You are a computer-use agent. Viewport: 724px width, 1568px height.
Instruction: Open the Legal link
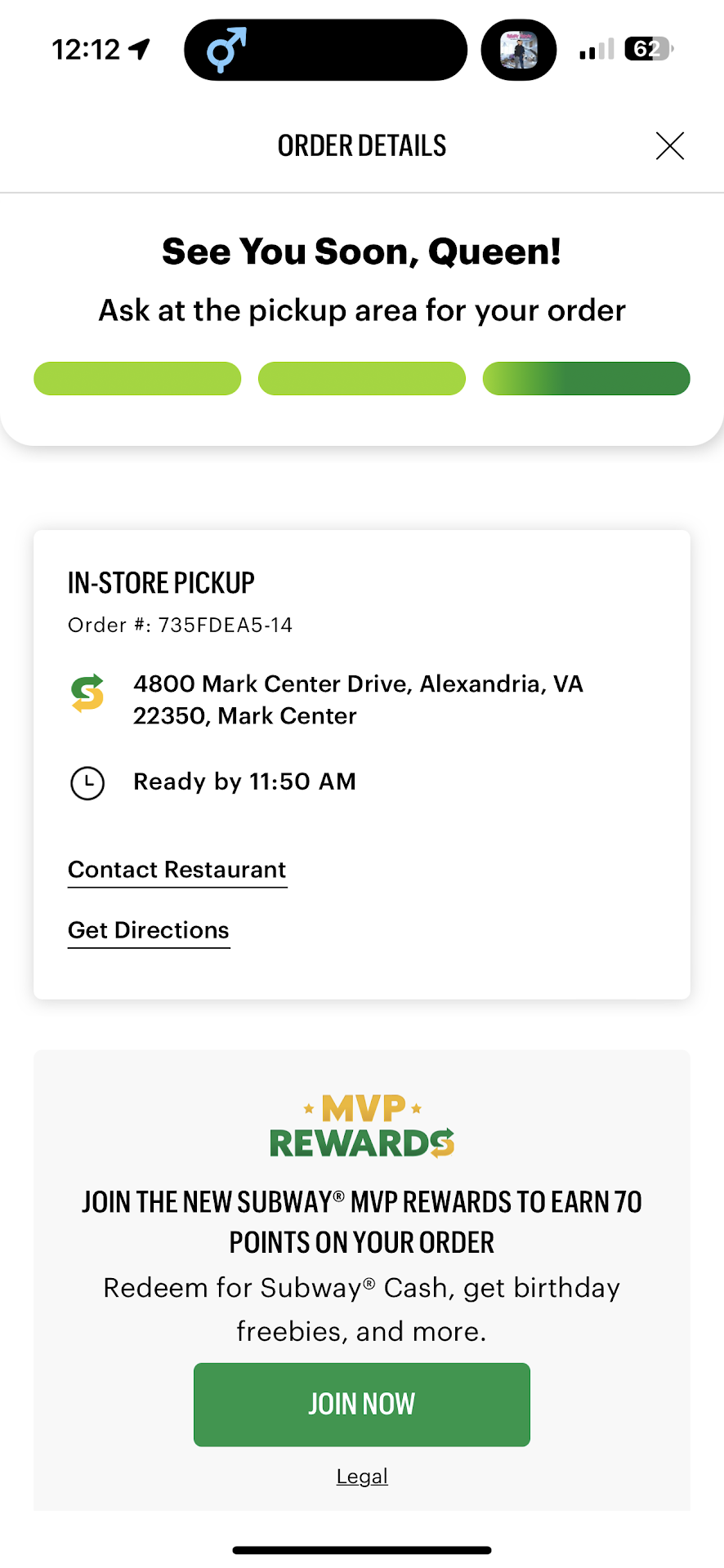click(x=362, y=1476)
